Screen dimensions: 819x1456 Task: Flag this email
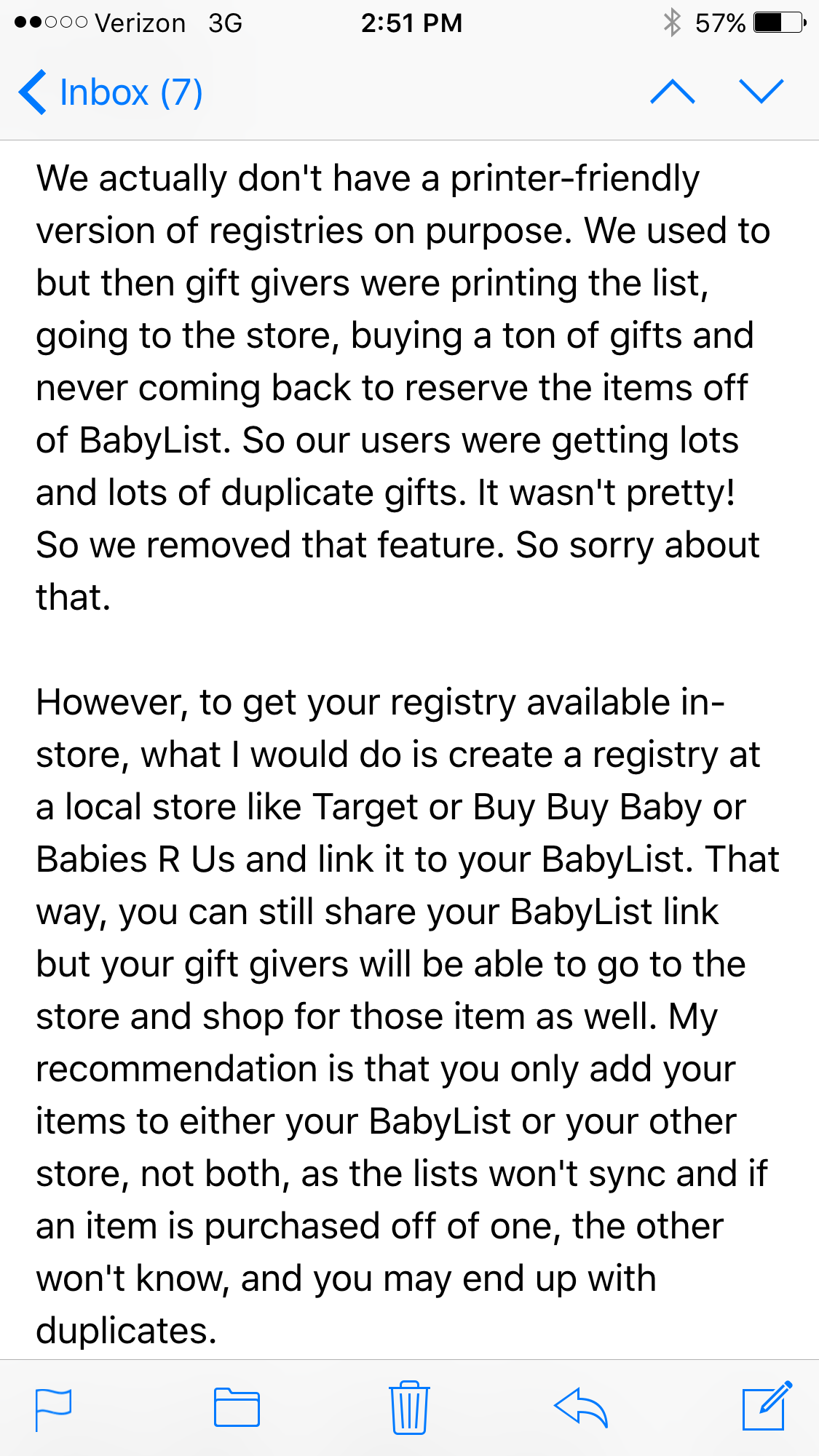54,1409
